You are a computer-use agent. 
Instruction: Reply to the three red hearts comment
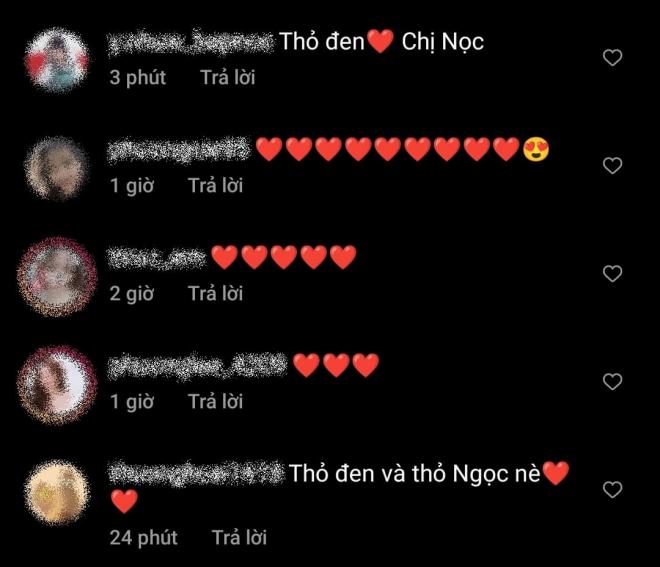[216, 401]
